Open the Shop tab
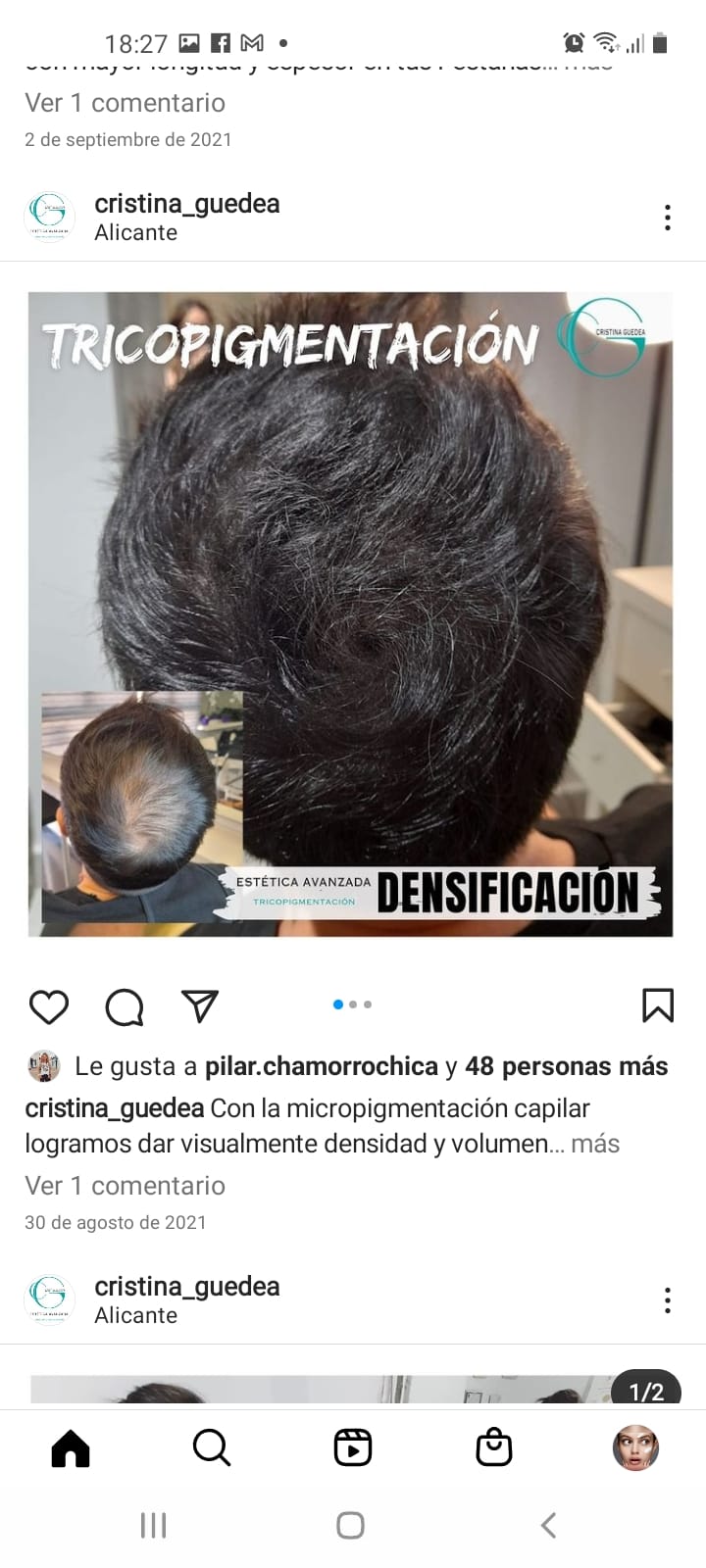The height and width of the screenshot is (1568, 706). pos(494,1447)
